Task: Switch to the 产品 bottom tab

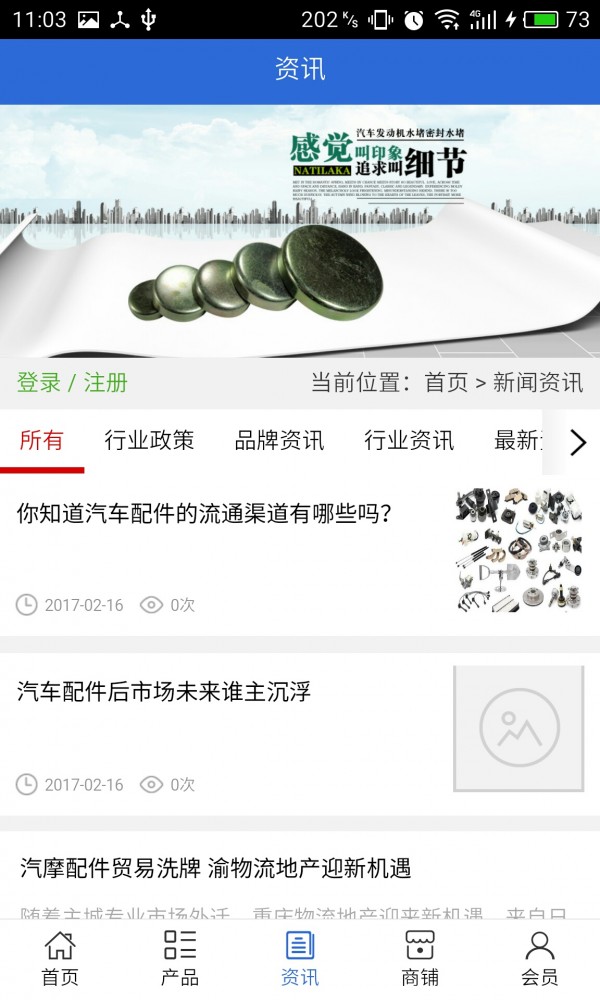Action: click(180, 958)
